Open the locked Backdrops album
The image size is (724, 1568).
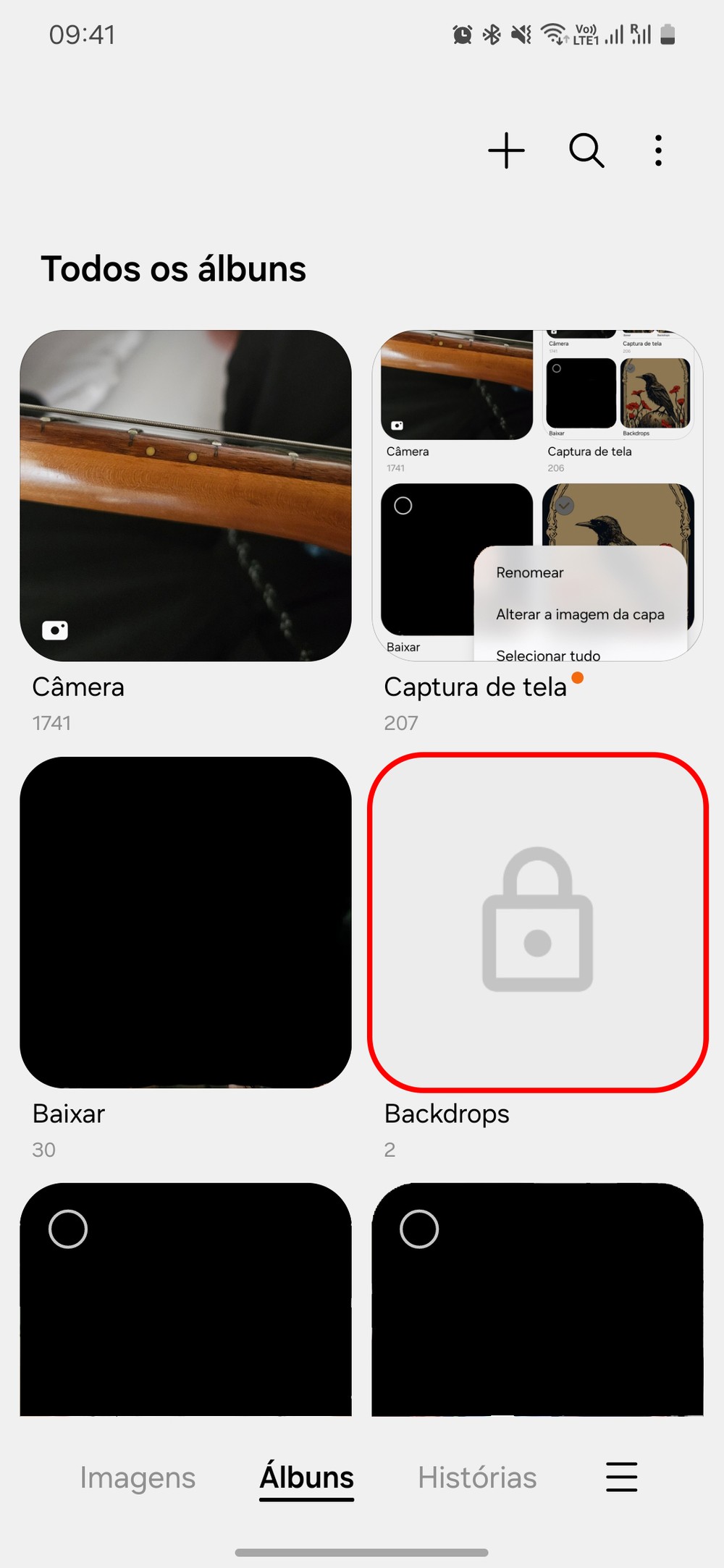click(537, 922)
